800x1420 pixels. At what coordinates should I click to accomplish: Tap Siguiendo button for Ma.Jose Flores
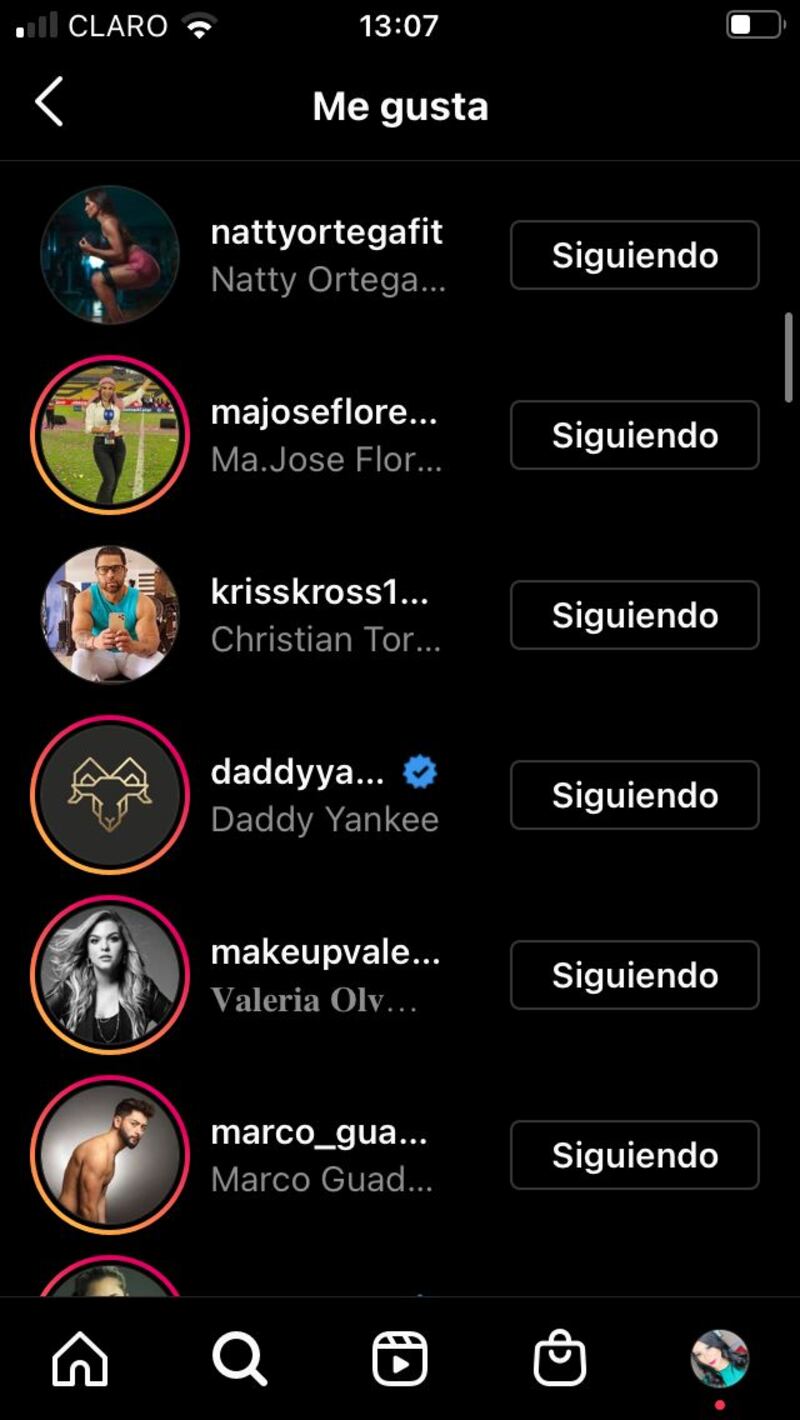pos(634,435)
